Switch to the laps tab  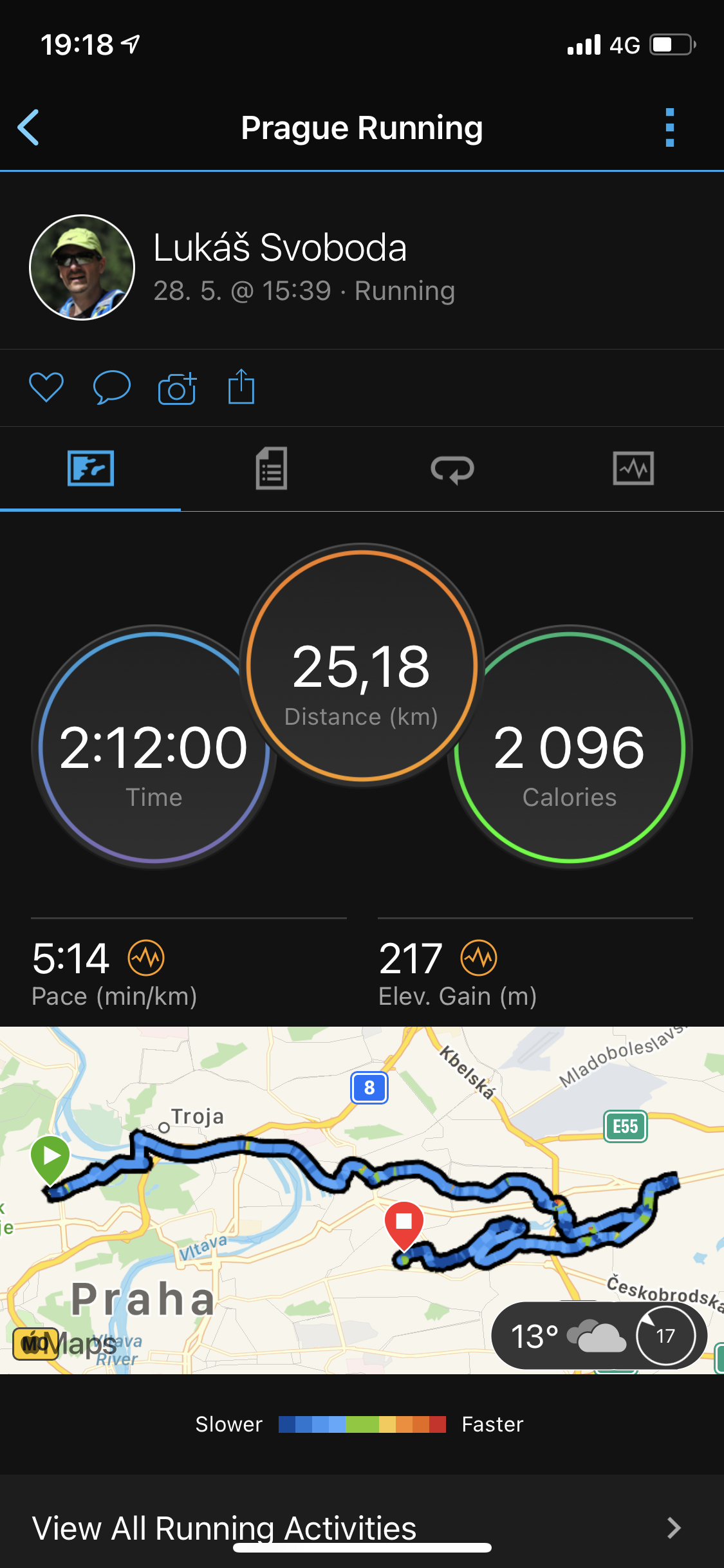coord(452,469)
